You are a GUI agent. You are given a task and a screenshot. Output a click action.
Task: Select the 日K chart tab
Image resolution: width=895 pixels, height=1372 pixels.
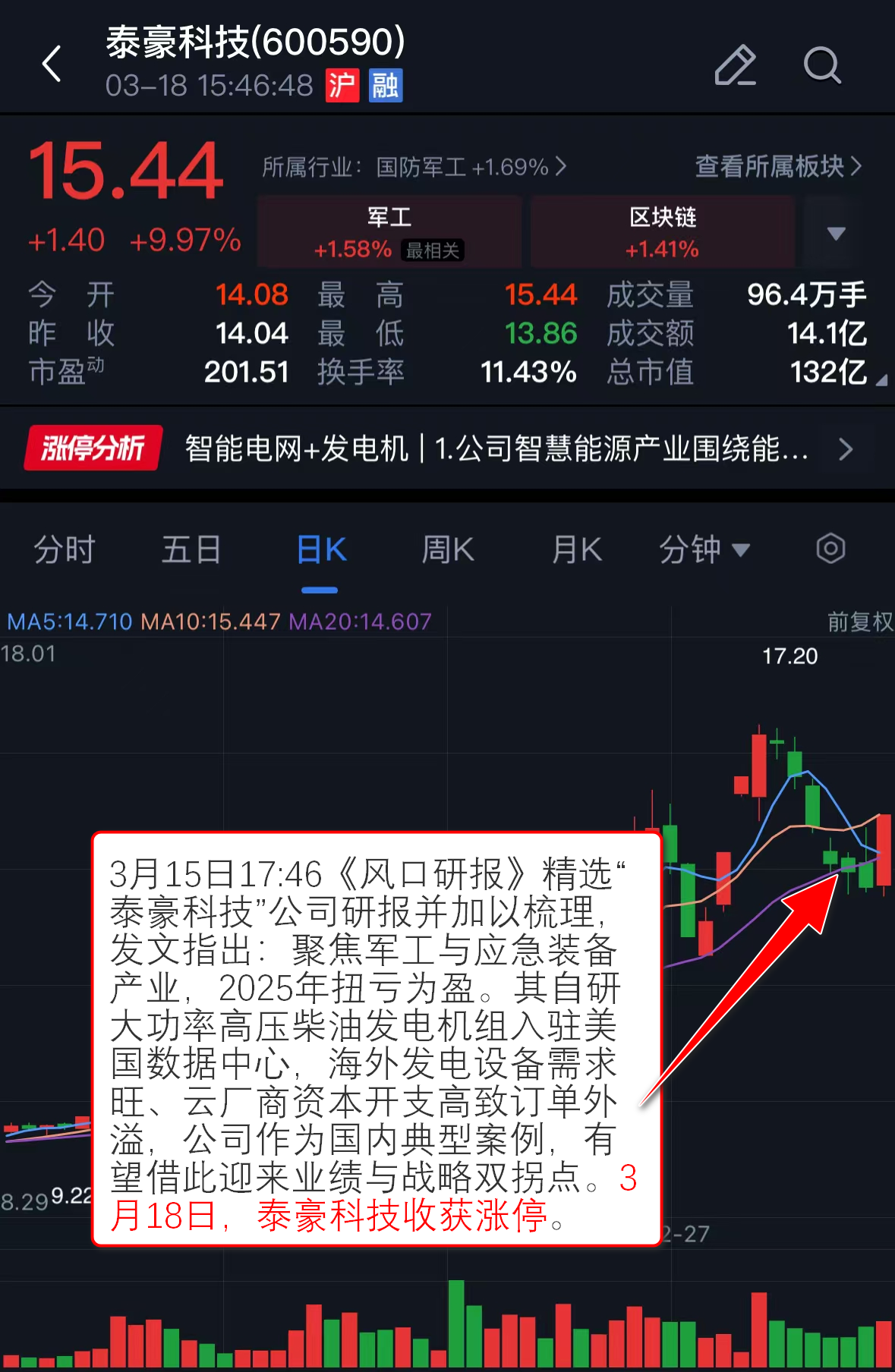(x=320, y=549)
